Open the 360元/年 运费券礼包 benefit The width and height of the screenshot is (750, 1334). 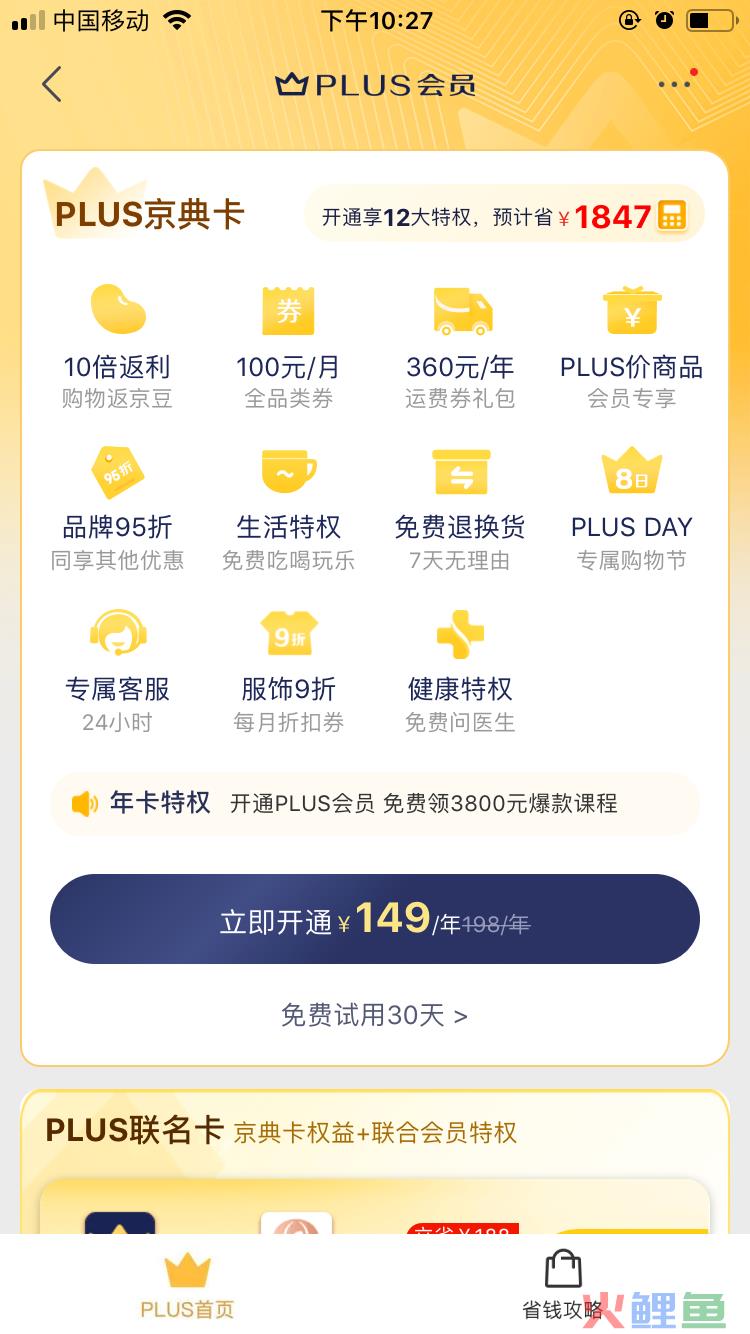[460, 347]
